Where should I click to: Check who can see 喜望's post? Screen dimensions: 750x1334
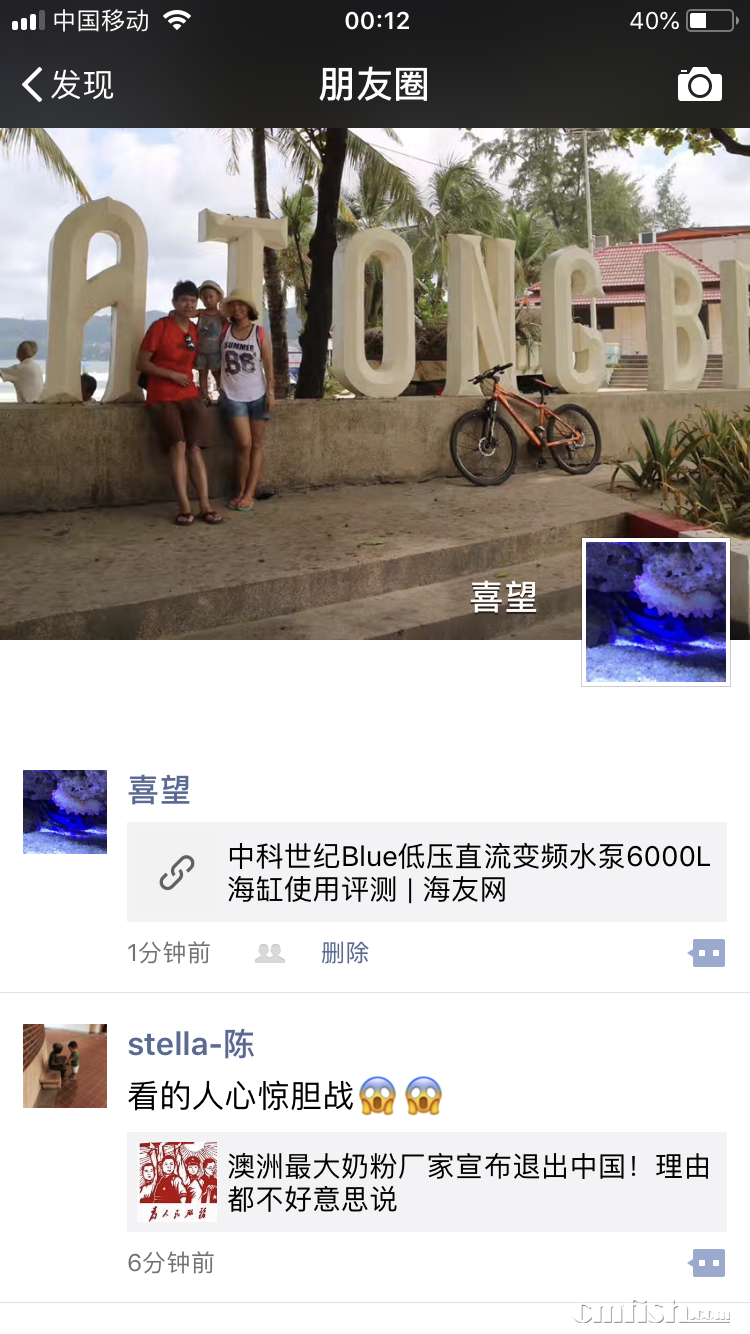pyautogui.click(x=270, y=953)
